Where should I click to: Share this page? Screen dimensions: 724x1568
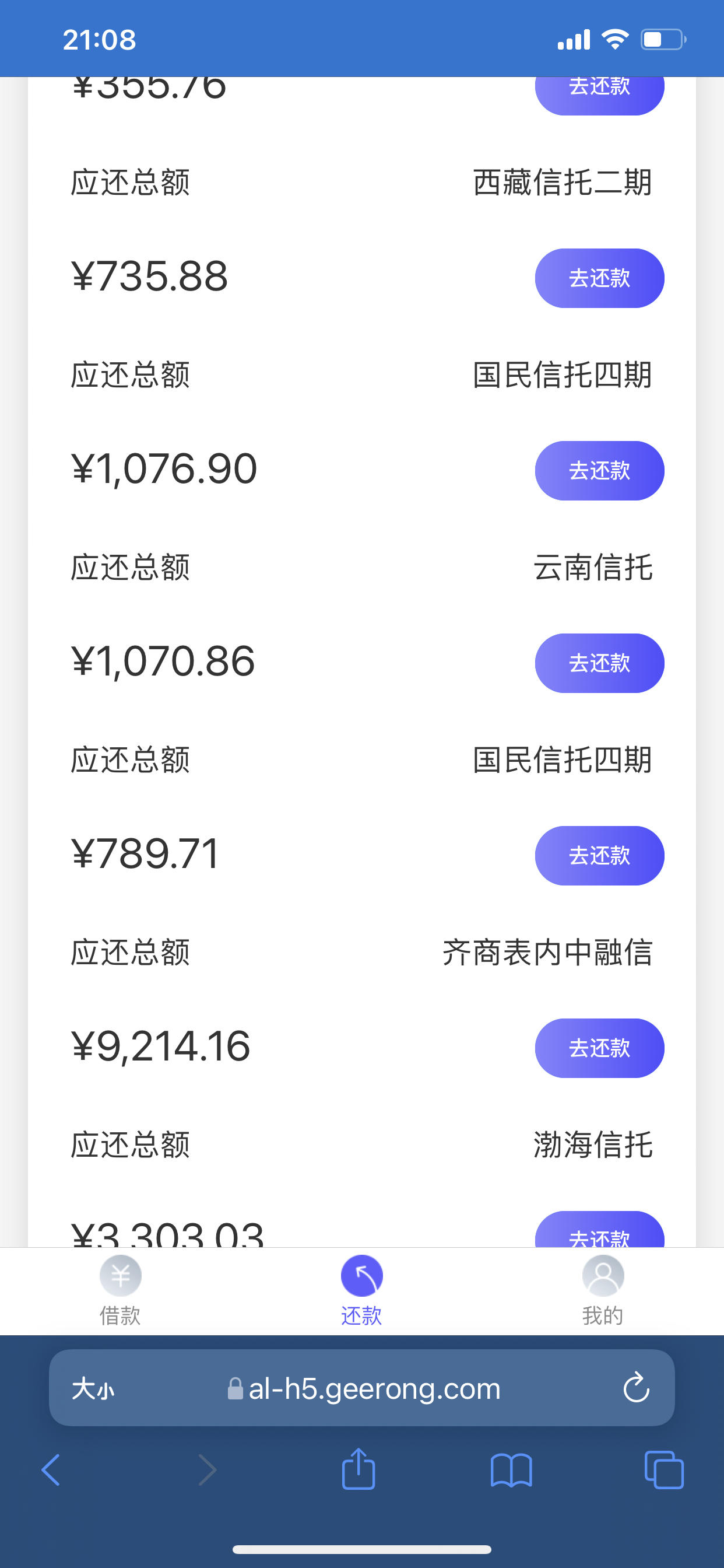(x=359, y=1468)
